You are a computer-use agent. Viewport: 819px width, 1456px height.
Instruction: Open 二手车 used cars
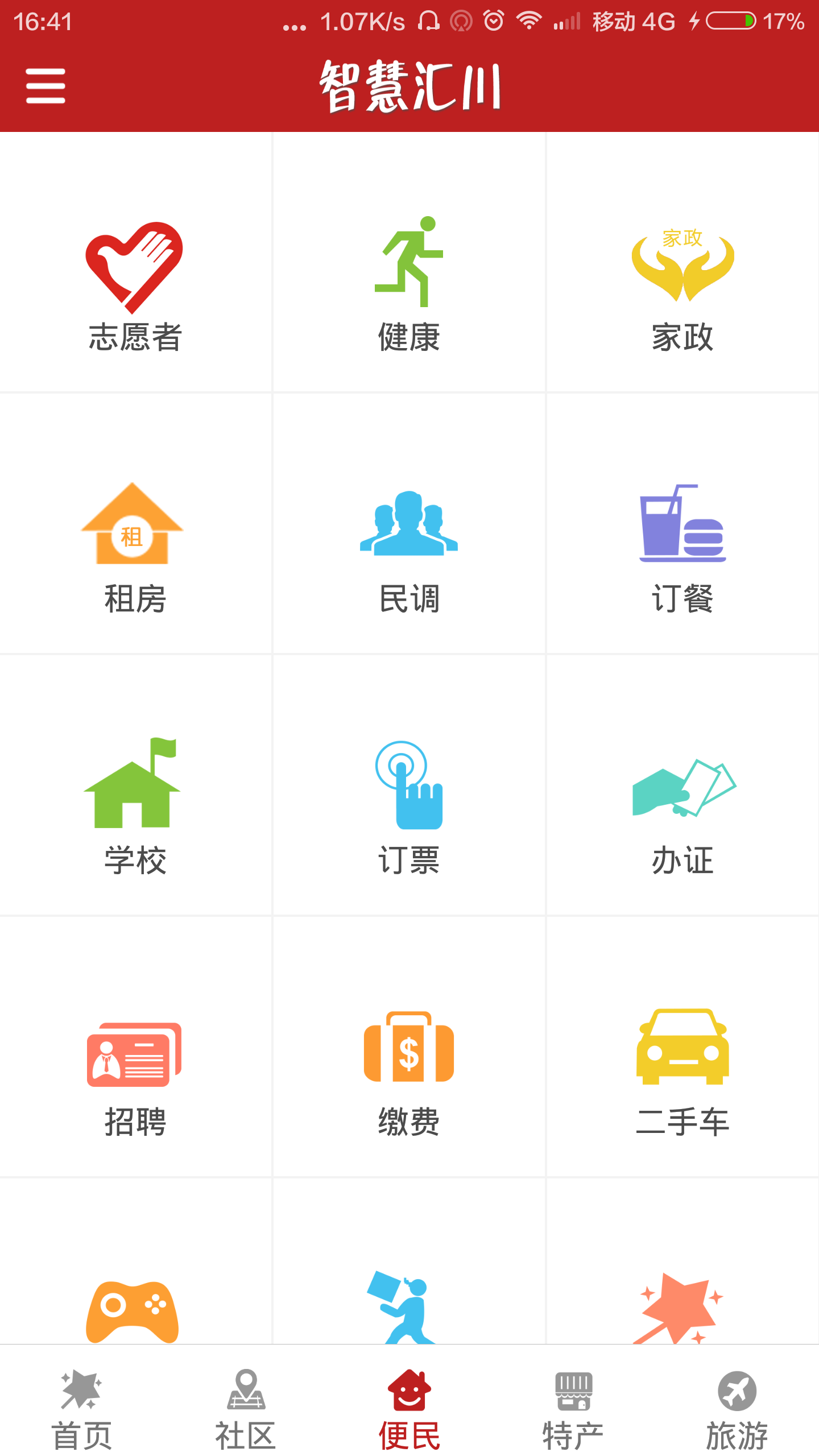pos(682,1047)
